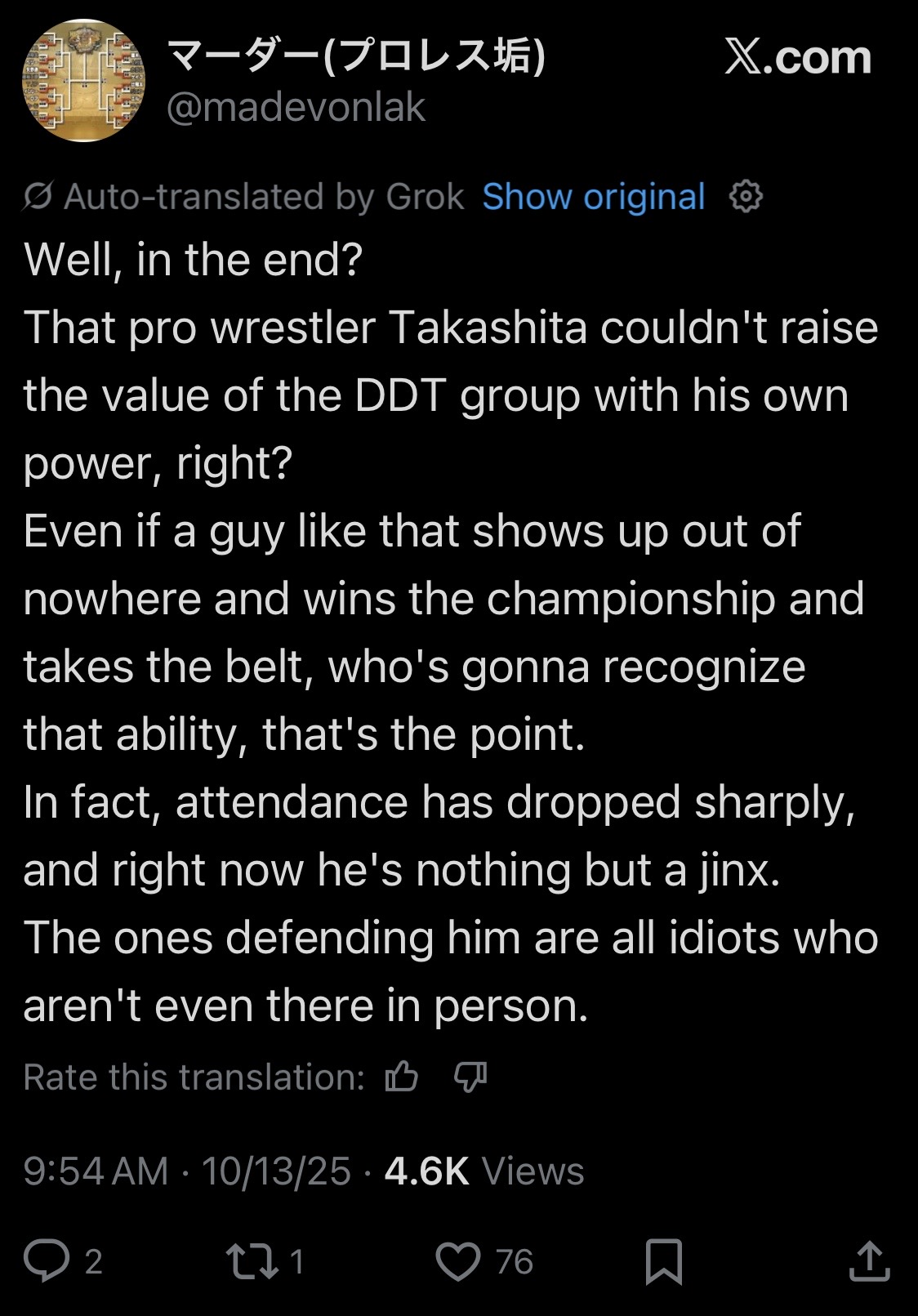Open the profile picture of @madevonlak
918x1316 pixels.
83,81
